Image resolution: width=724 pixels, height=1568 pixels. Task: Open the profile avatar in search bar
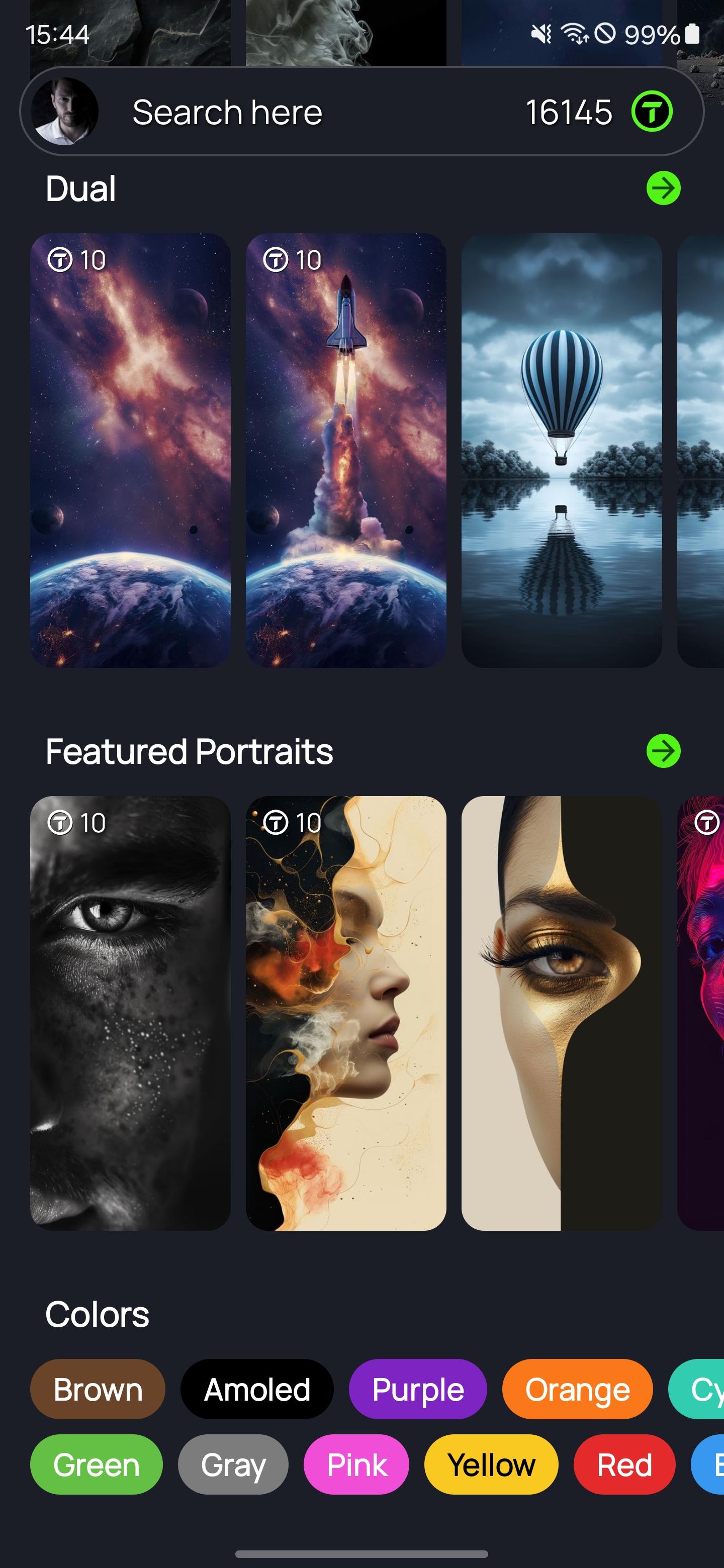click(x=64, y=112)
